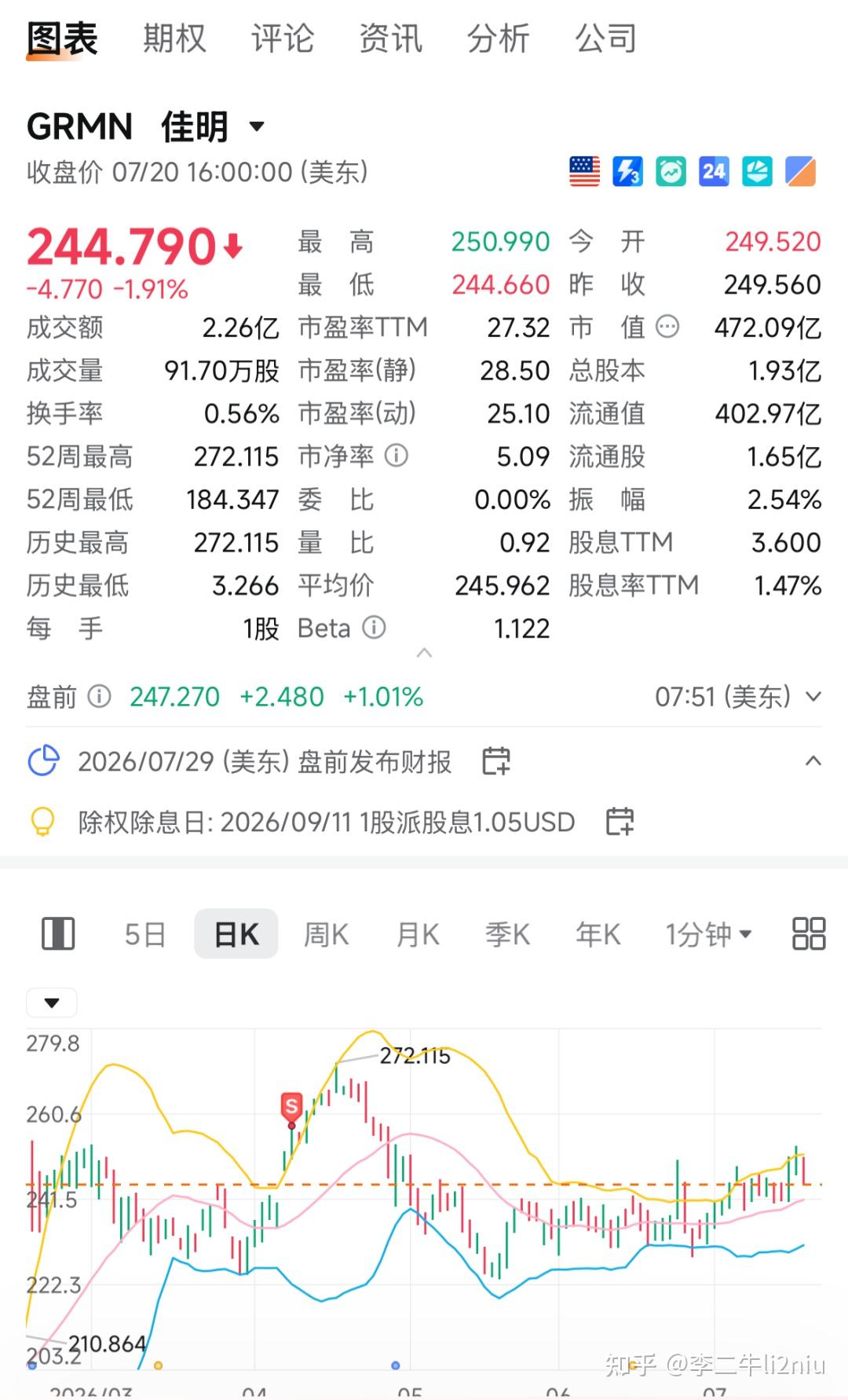Add the 除权除息日 to the calendar
848x1400 pixels.
(620, 821)
